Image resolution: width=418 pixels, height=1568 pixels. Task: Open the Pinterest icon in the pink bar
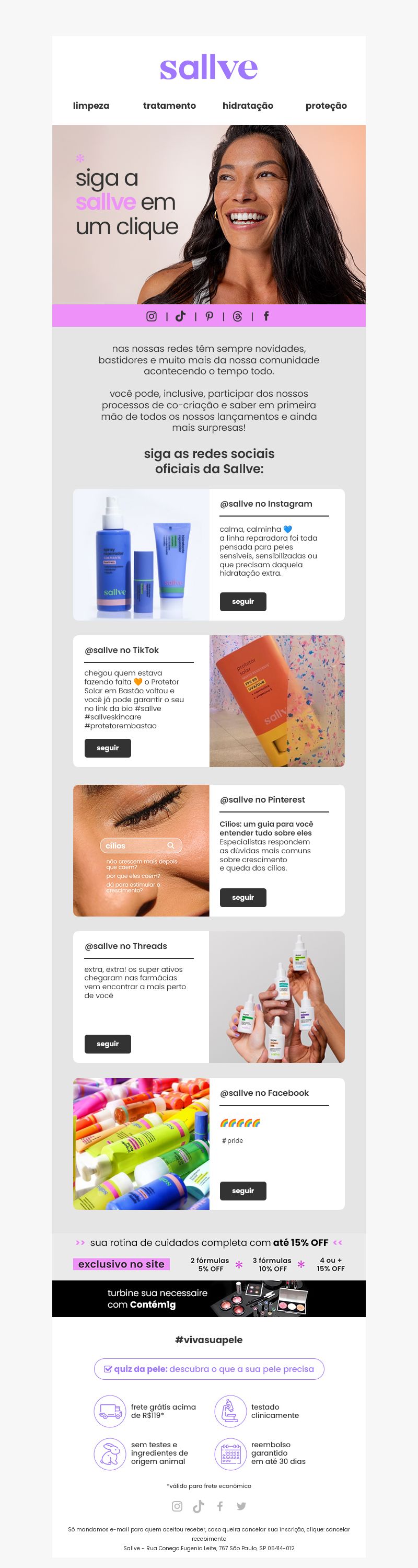point(210,316)
